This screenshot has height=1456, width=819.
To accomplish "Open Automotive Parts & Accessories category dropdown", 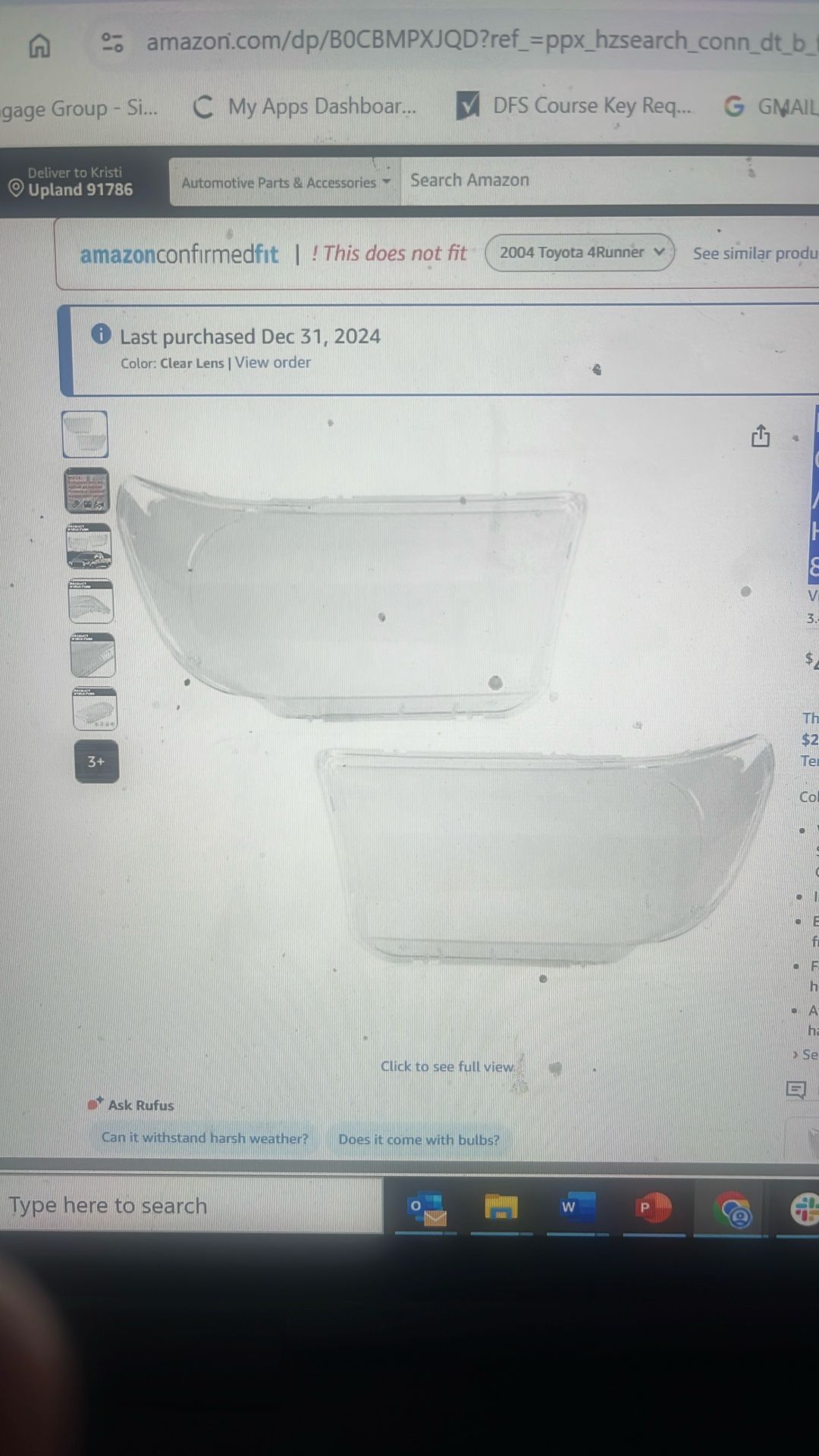I will pos(285,183).
